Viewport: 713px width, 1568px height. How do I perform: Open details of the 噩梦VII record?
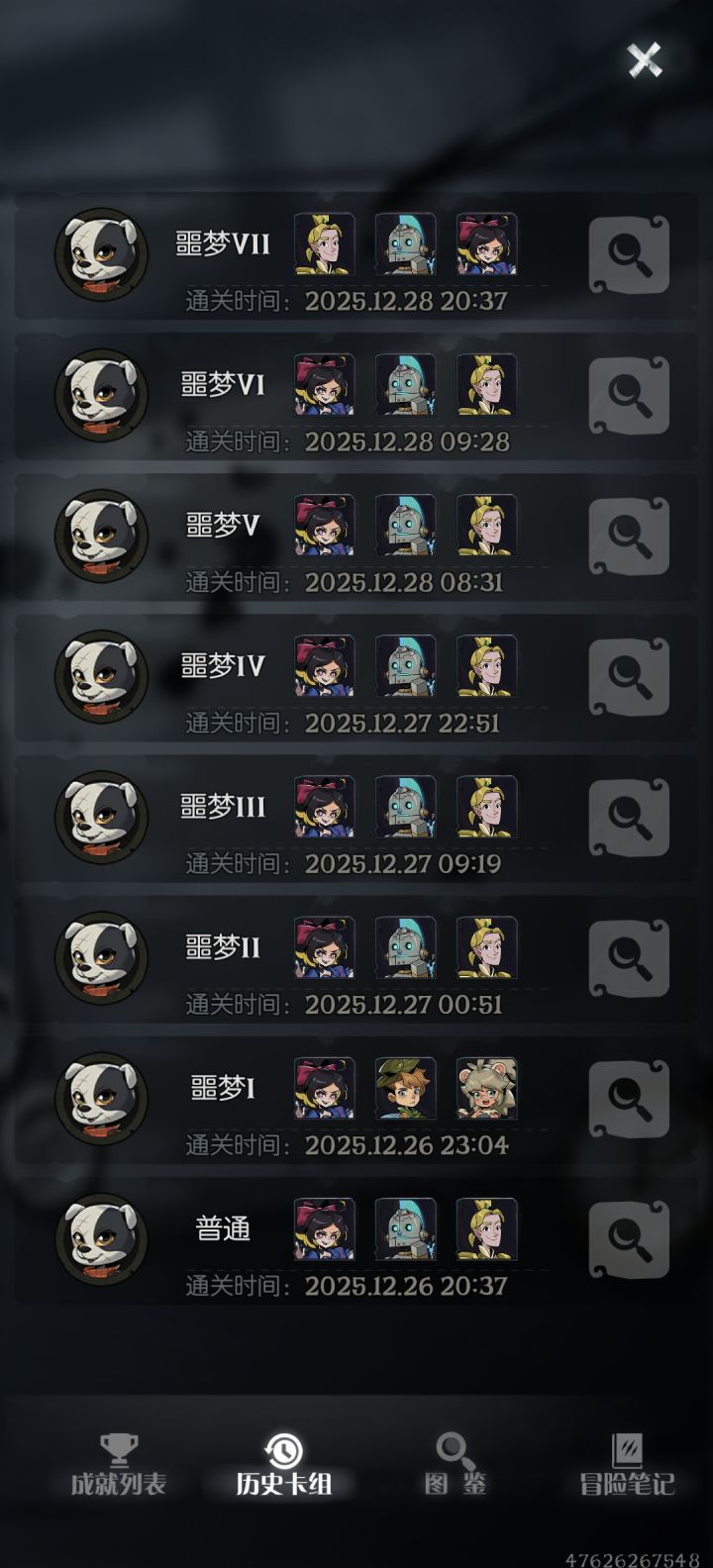pyautogui.click(x=628, y=253)
